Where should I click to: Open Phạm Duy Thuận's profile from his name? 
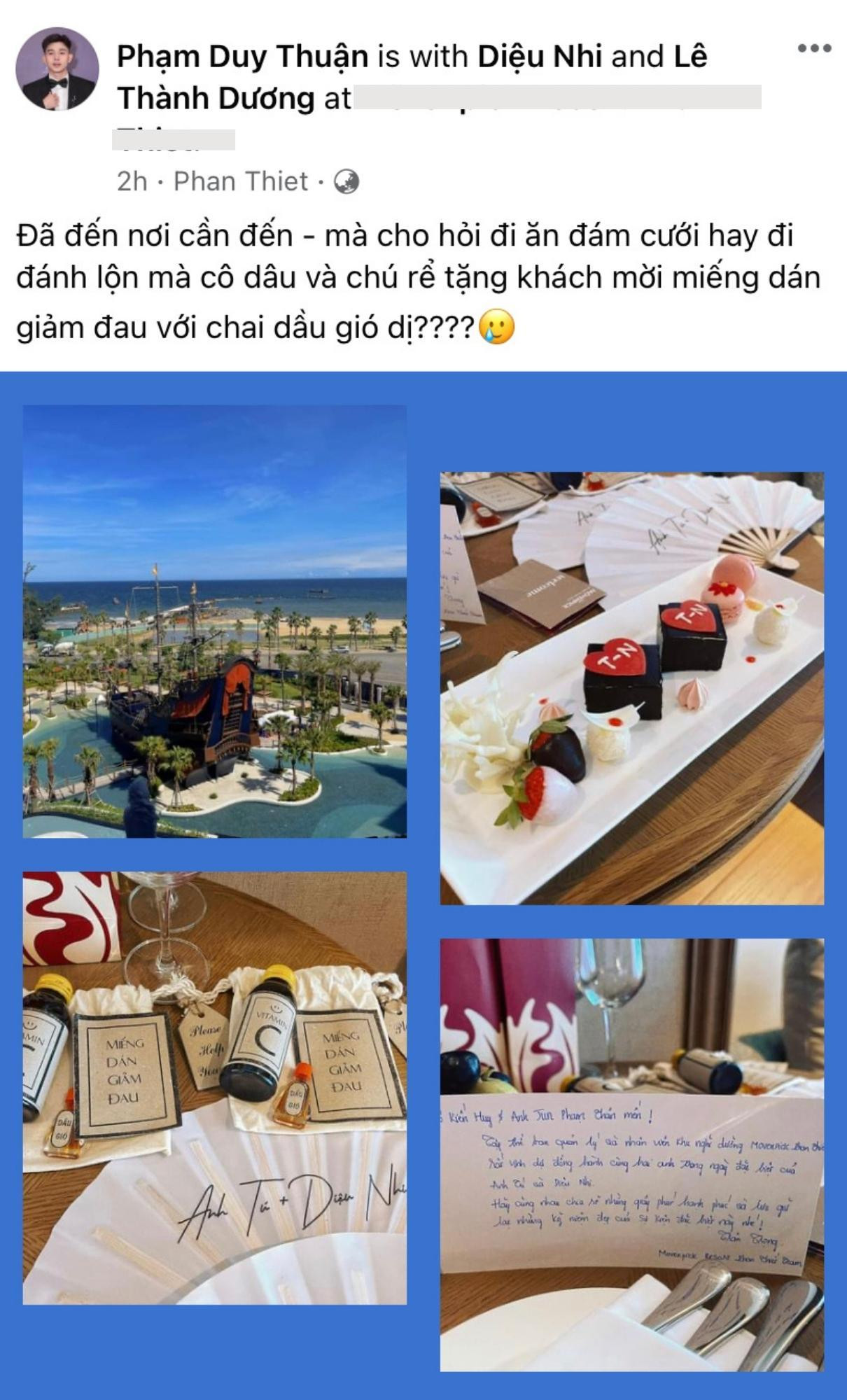pos(242,57)
